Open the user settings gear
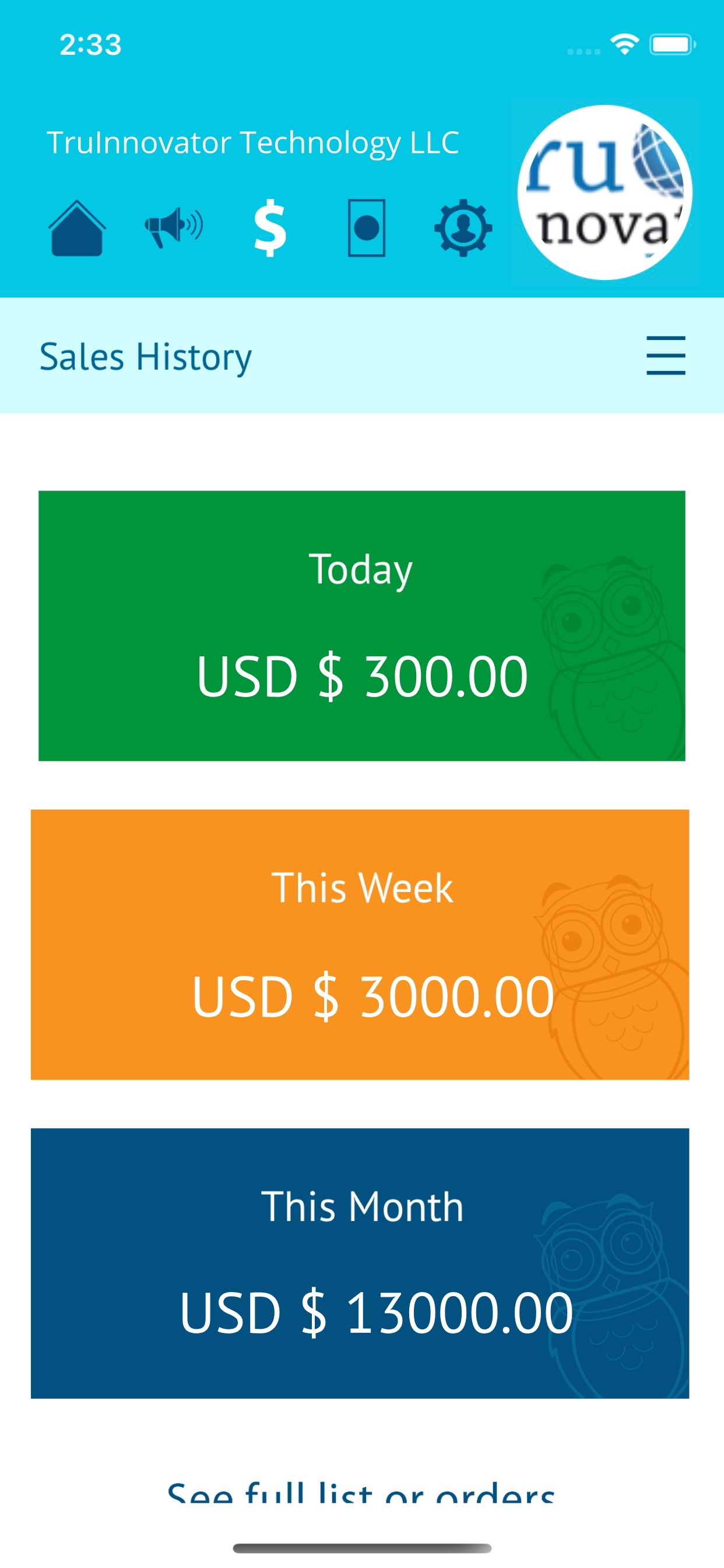The width and height of the screenshot is (724, 1568). 463,228
